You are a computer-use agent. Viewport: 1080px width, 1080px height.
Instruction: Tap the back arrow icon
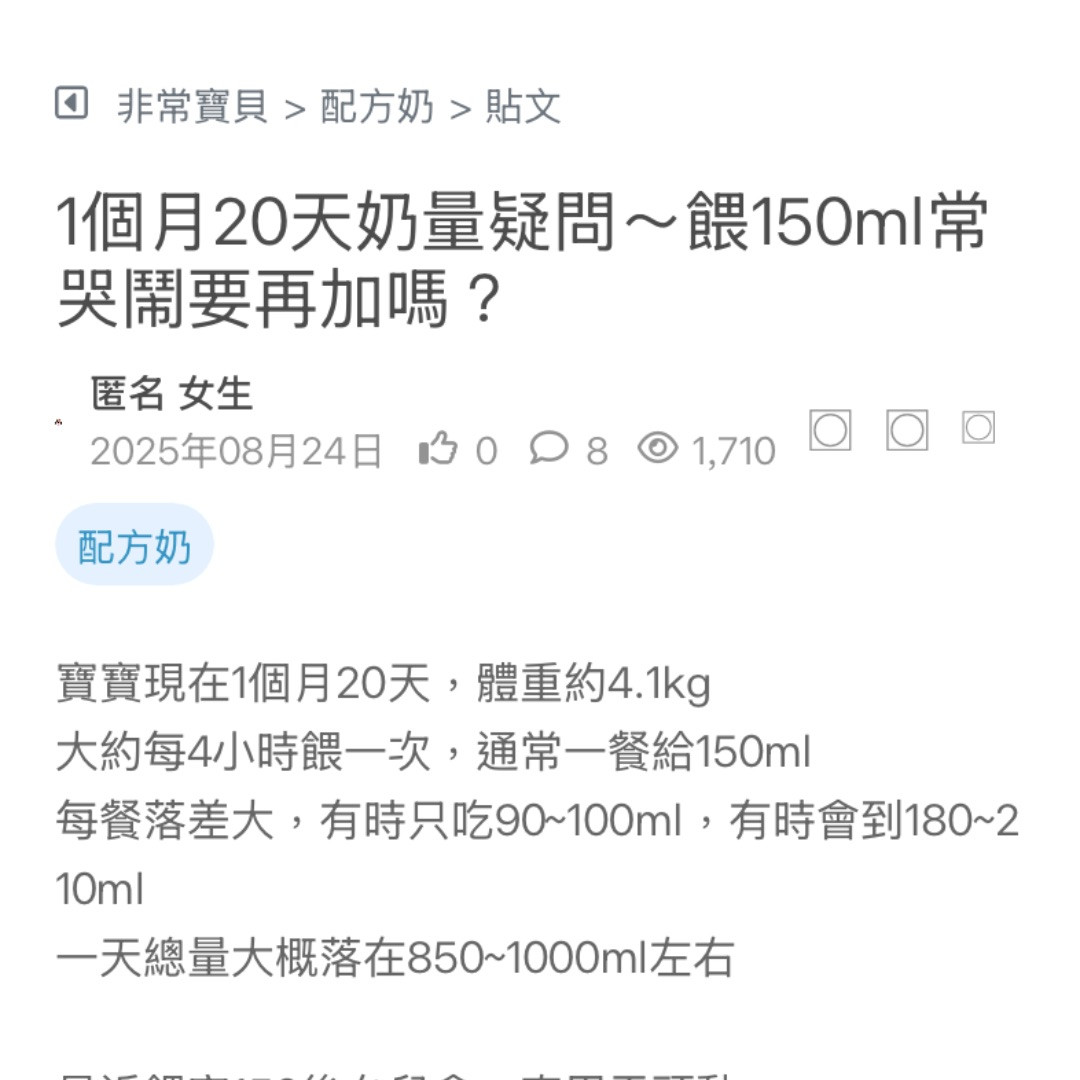(x=71, y=103)
